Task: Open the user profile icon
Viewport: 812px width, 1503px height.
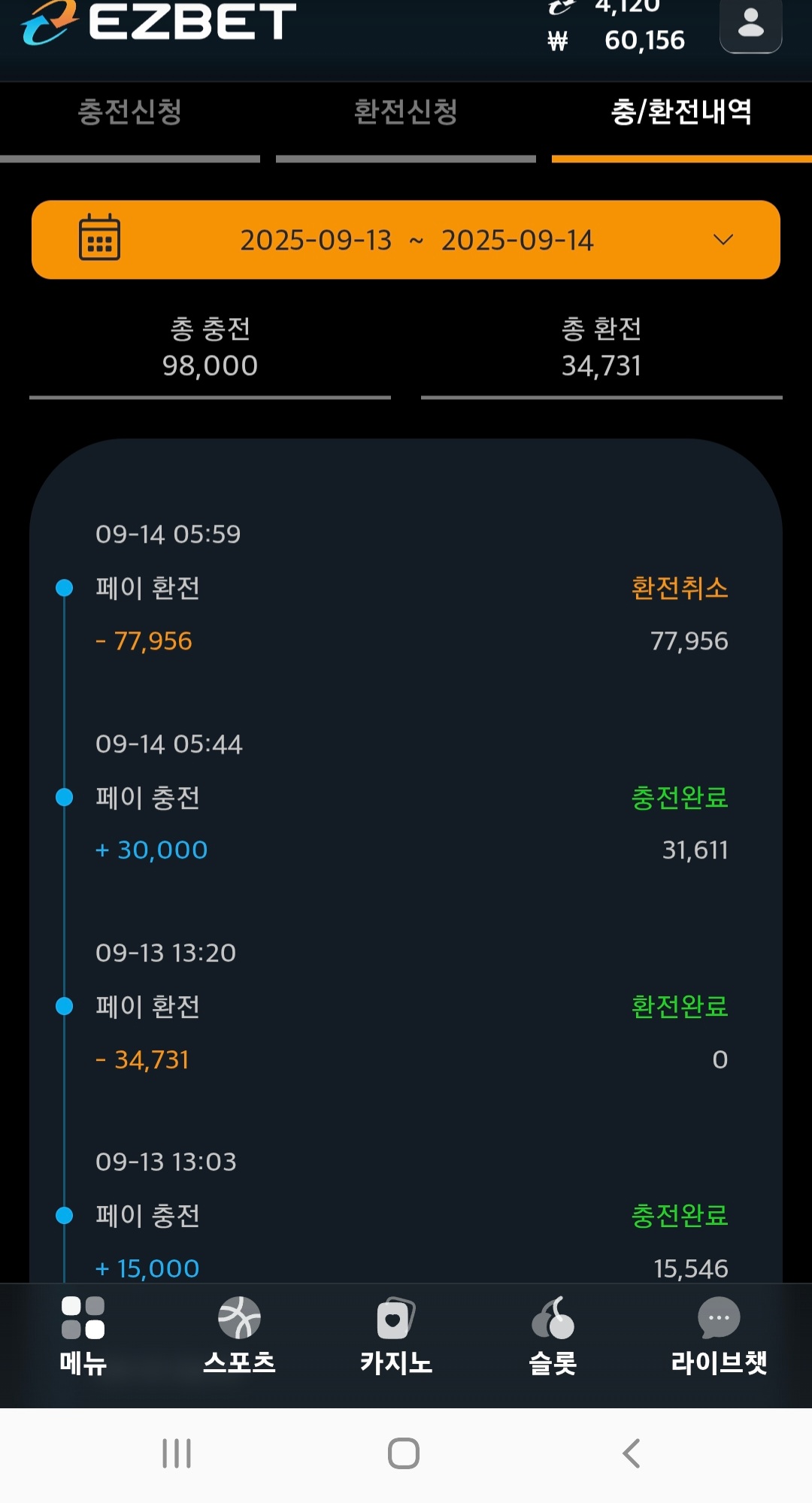Action: click(750, 24)
